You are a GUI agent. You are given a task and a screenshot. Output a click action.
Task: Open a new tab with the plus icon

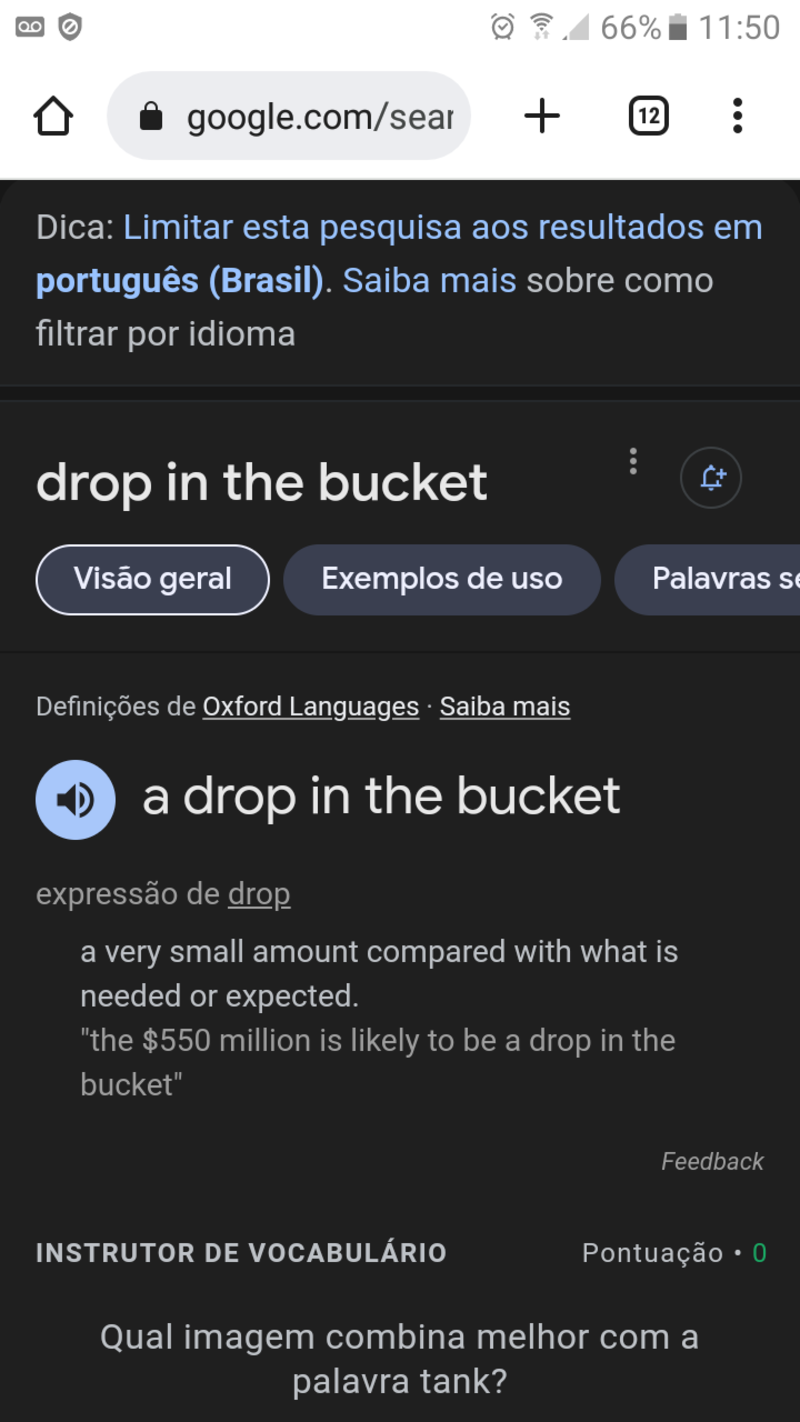542,115
